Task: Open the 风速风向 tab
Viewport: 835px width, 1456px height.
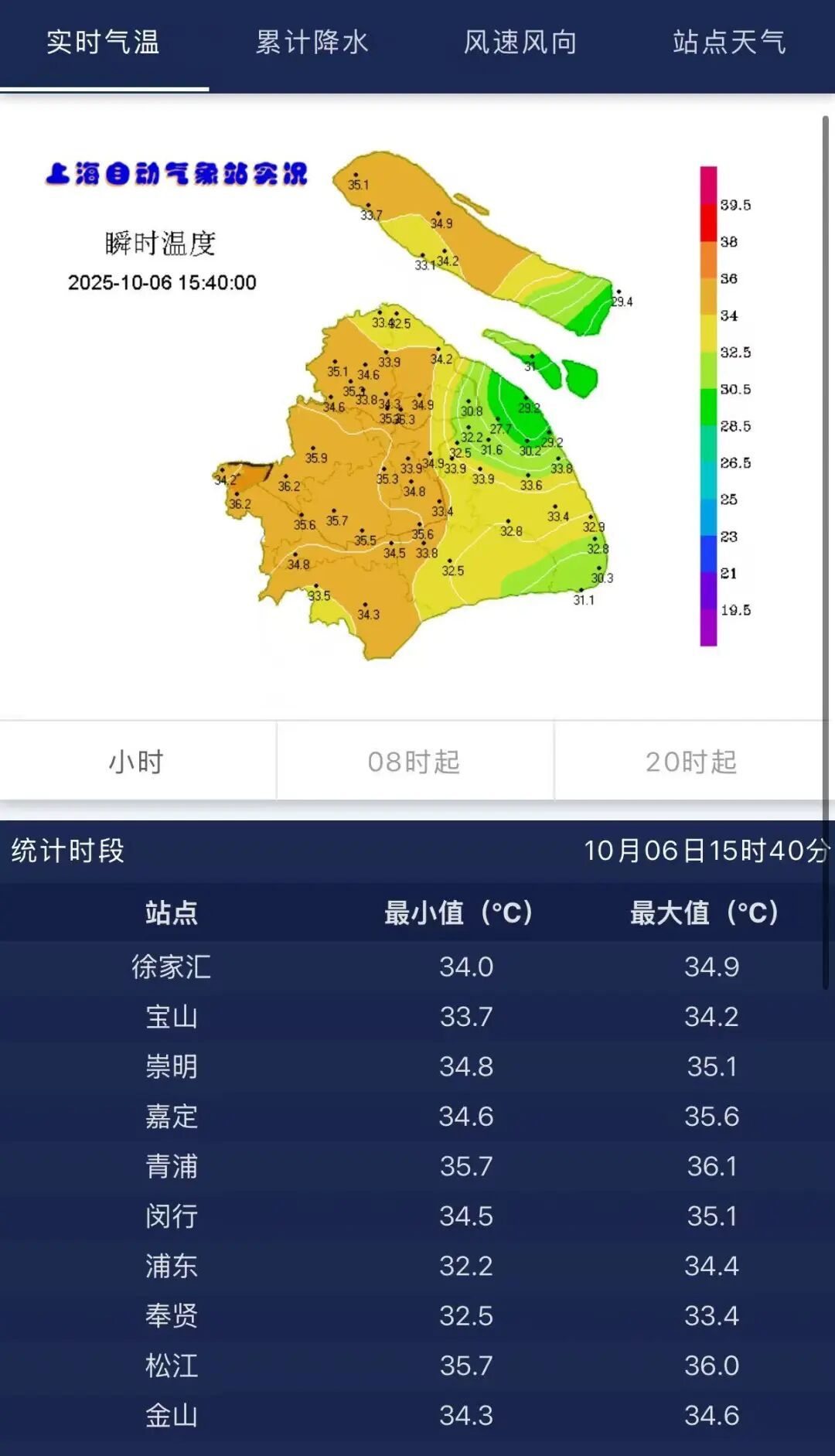Action: [520, 43]
